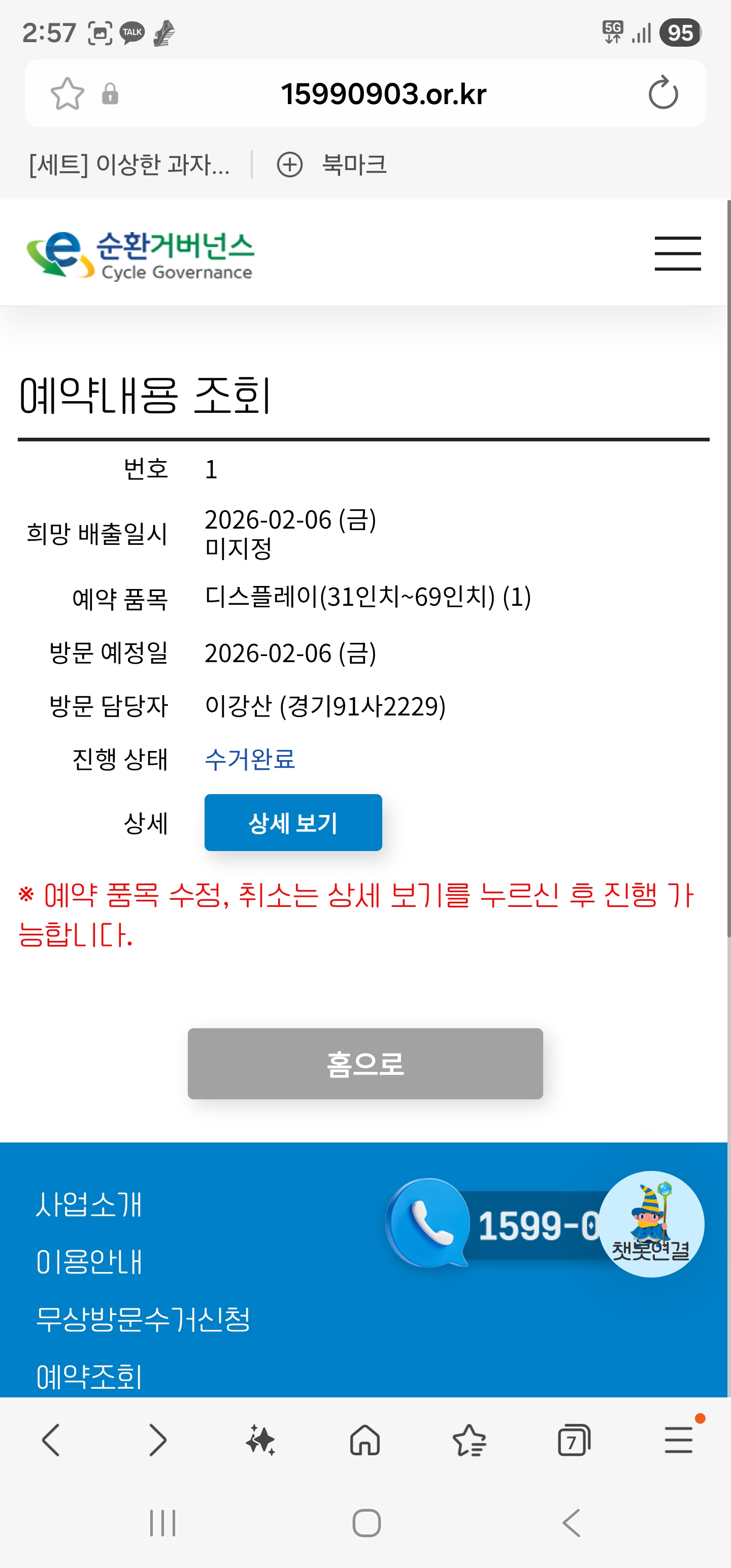Open the 사업소개 footer link
The height and width of the screenshot is (1568, 731).
(89, 1204)
